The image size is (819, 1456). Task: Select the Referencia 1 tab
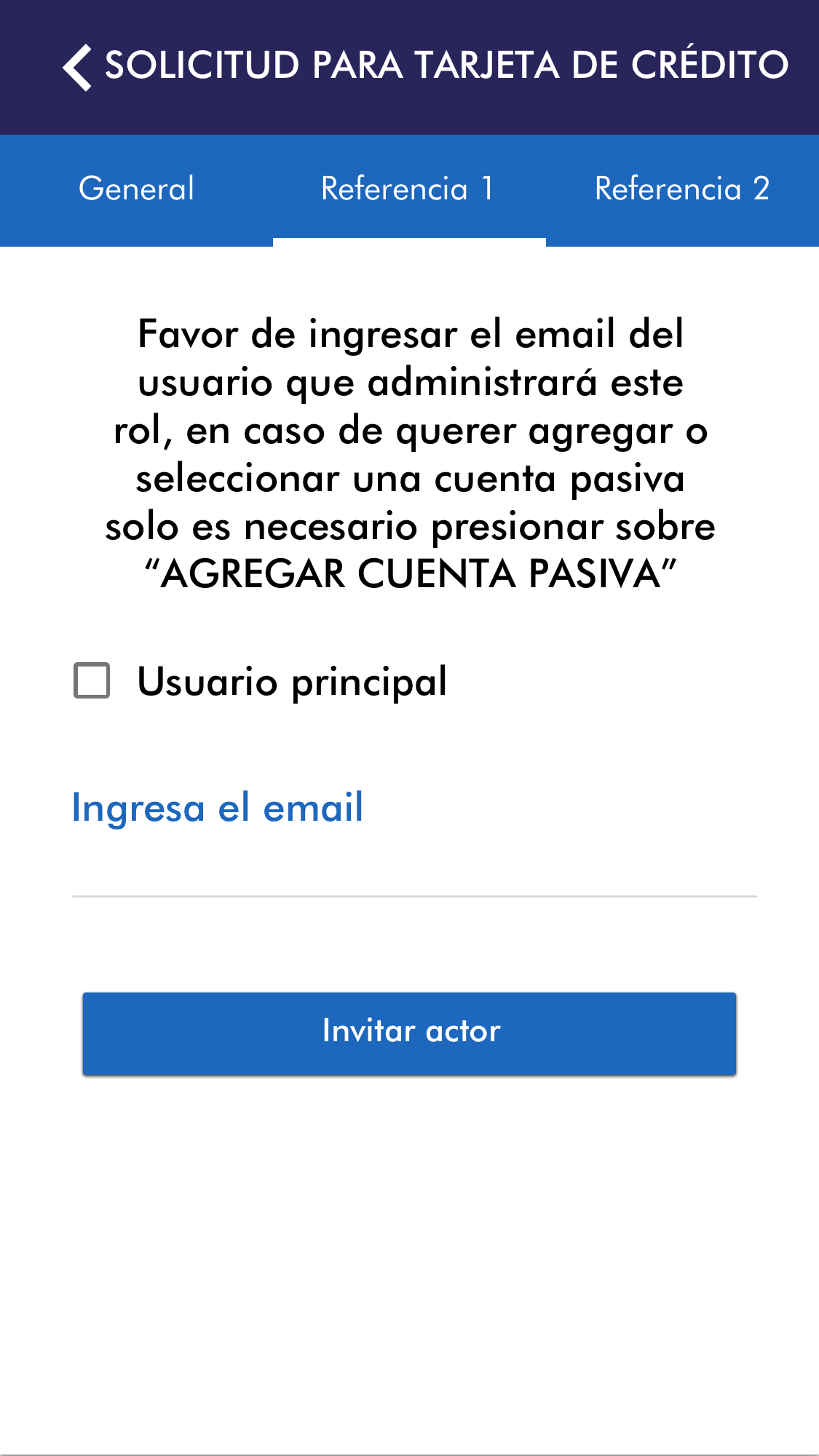[408, 189]
